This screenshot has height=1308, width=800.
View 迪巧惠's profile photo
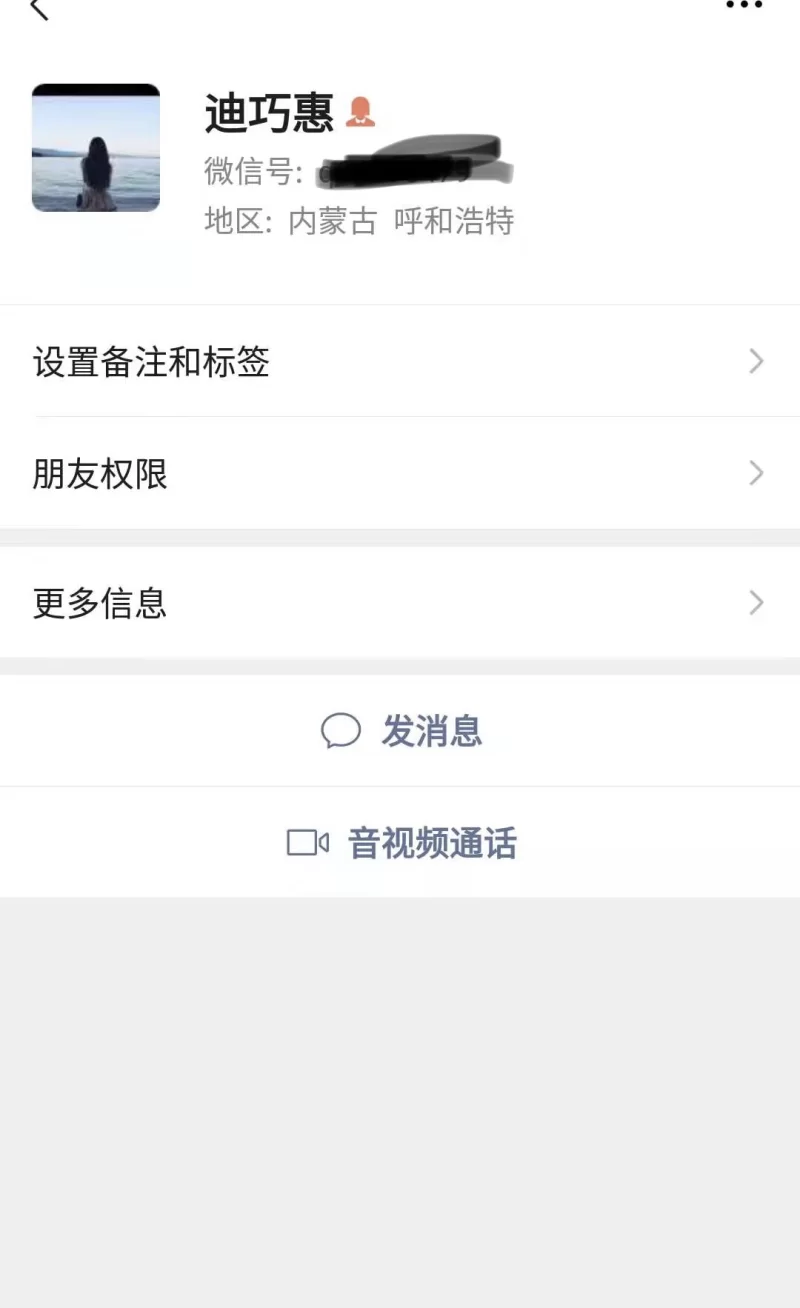pyautogui.click(x=96, y=148)
